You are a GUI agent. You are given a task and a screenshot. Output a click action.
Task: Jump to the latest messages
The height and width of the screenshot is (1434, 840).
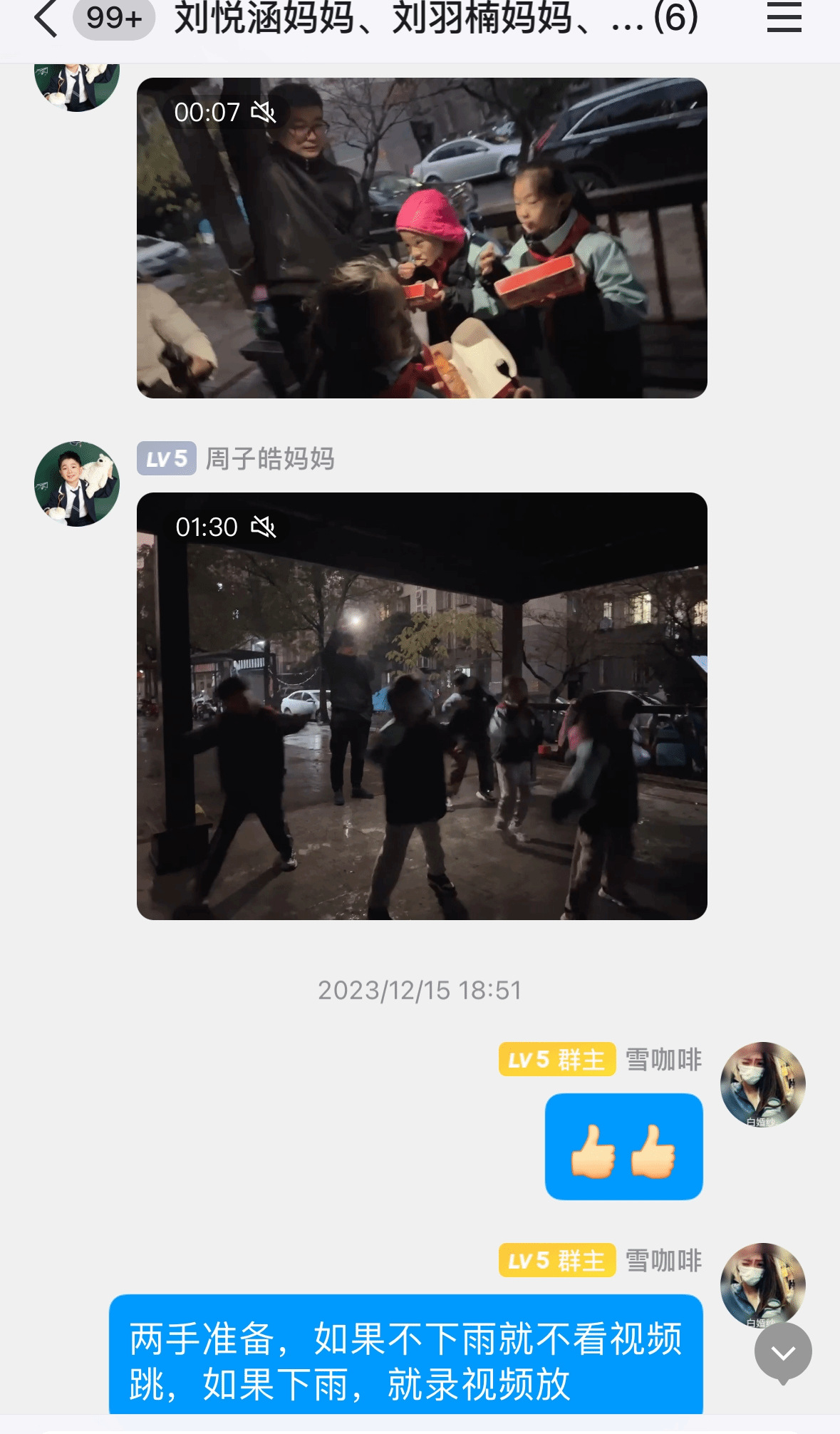pyautogui.click(x=783, y=1353)
